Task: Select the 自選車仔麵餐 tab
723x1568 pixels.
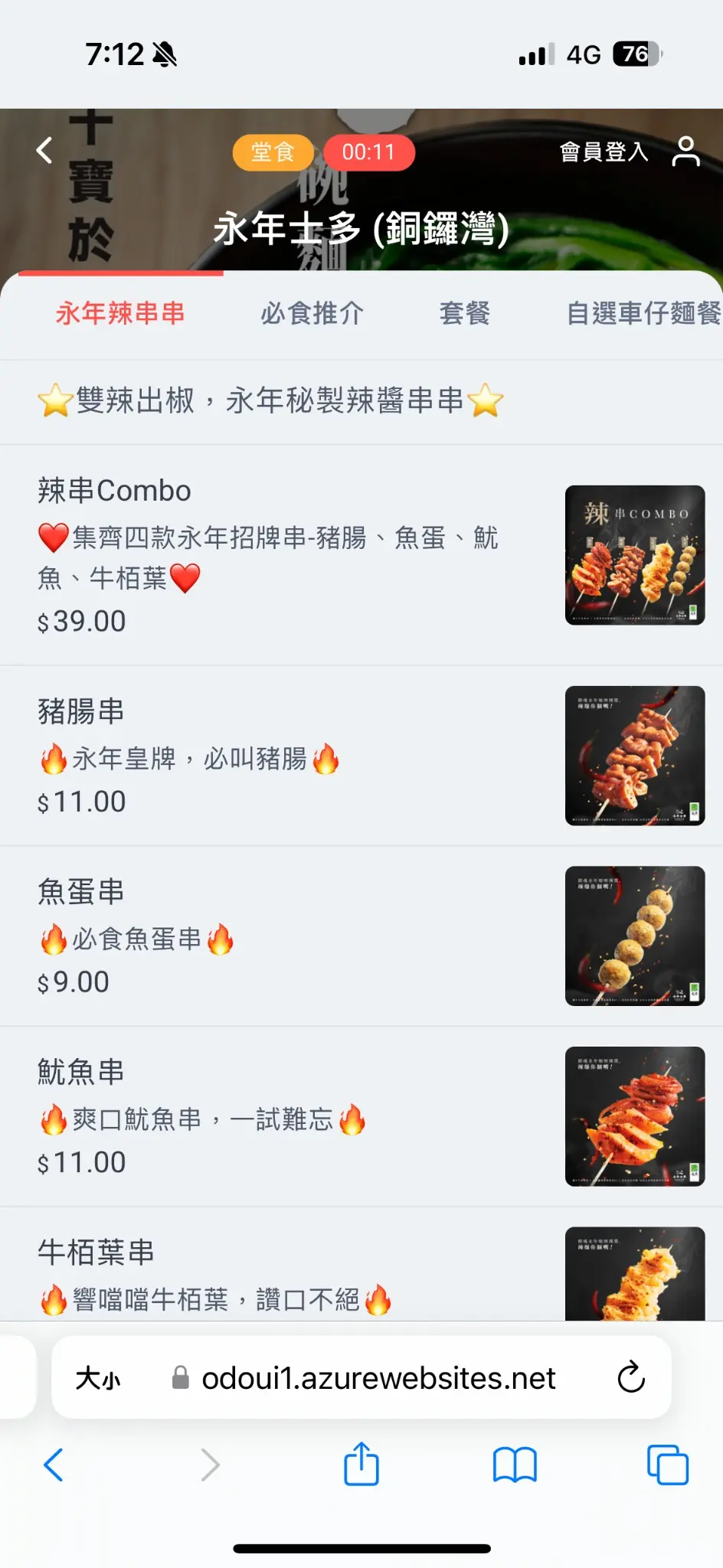Action: pyautogui.click(x=643, y=313)
